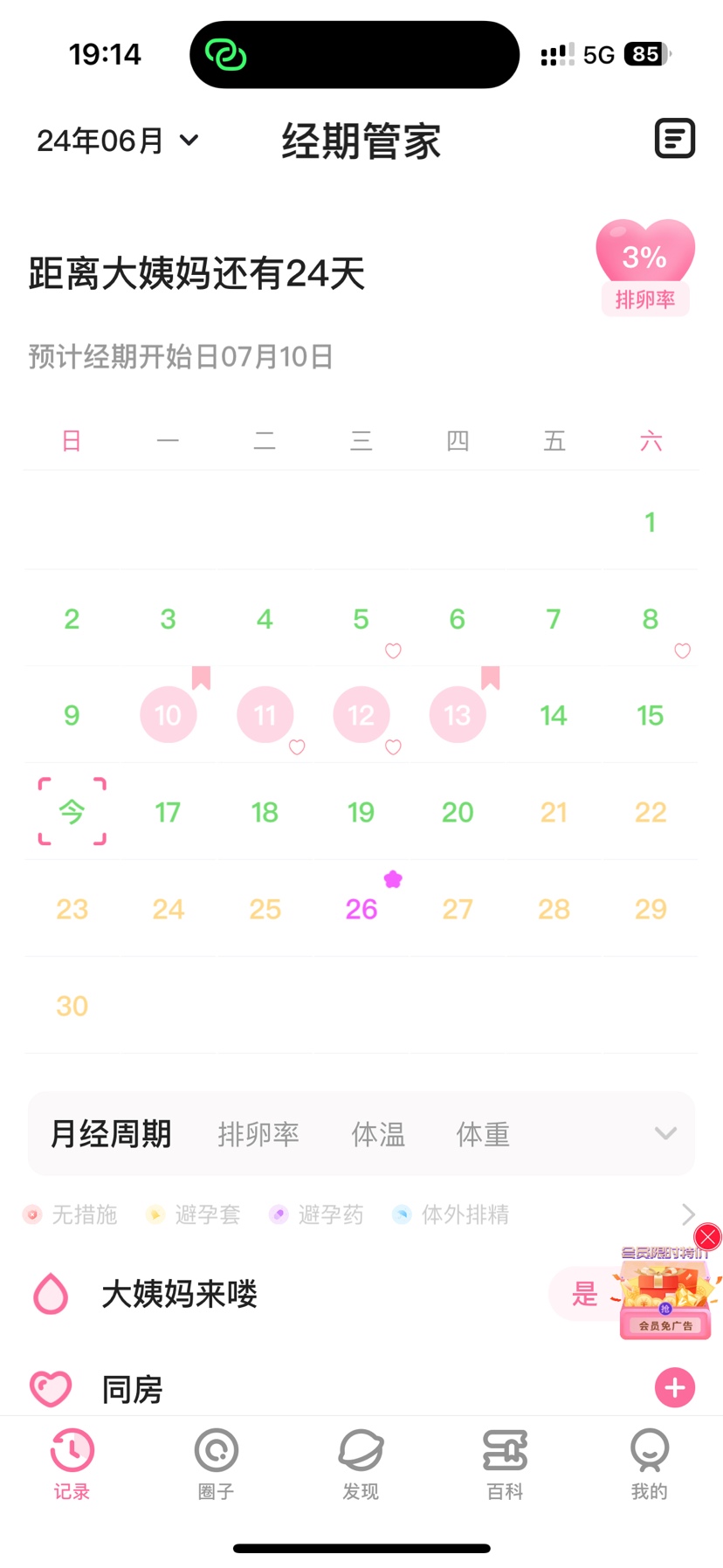The image size is (723, 1568).
Task: Select today's date marked 今
Action: pos(72,812)
